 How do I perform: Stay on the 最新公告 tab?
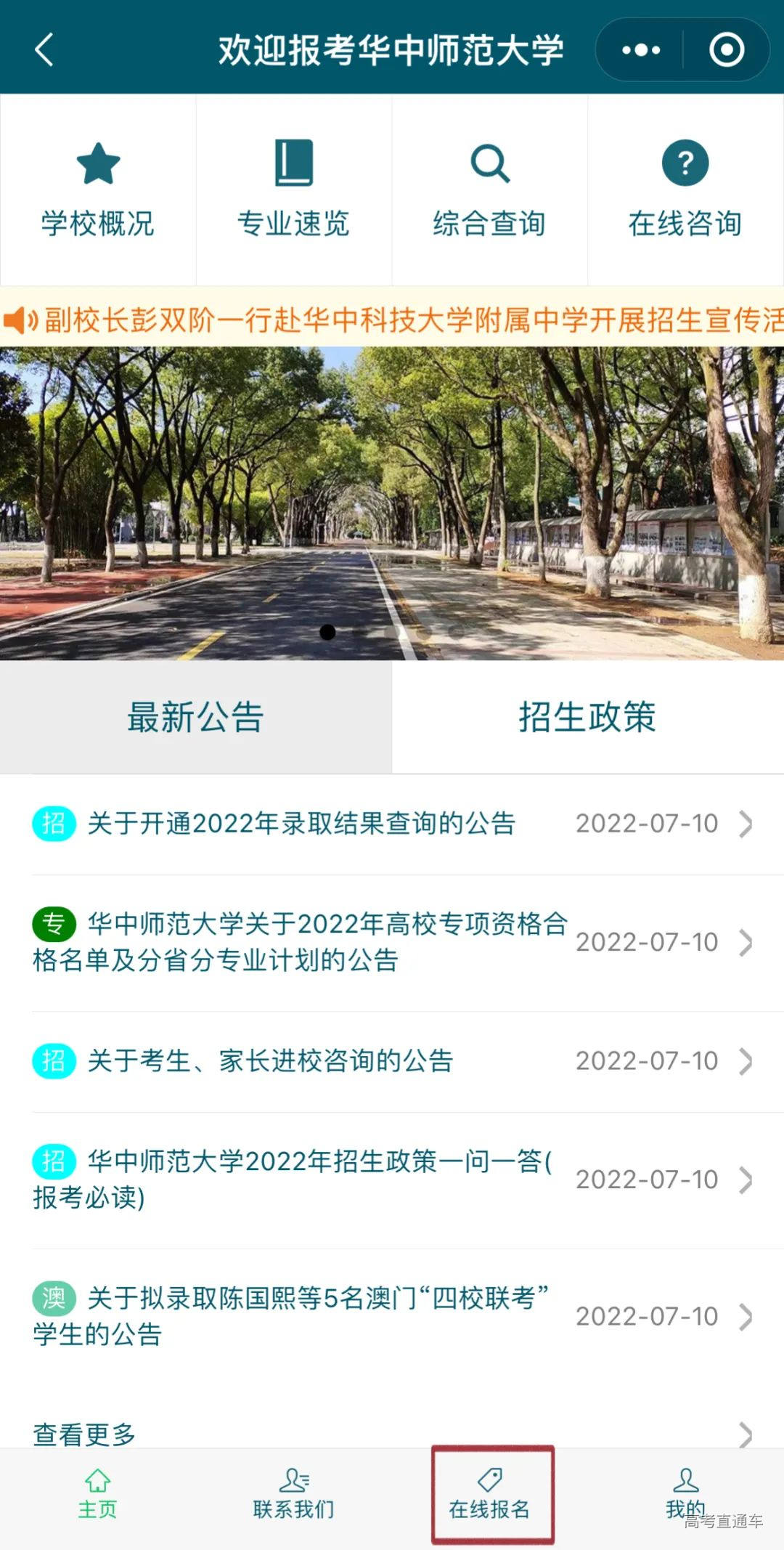point(196,717)
